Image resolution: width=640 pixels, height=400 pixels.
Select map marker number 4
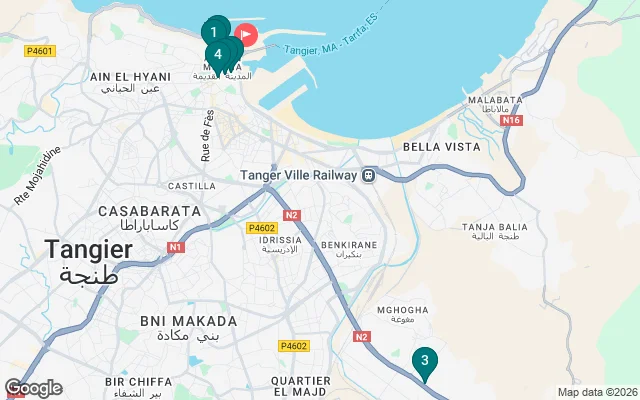click(x=217, y=54)
